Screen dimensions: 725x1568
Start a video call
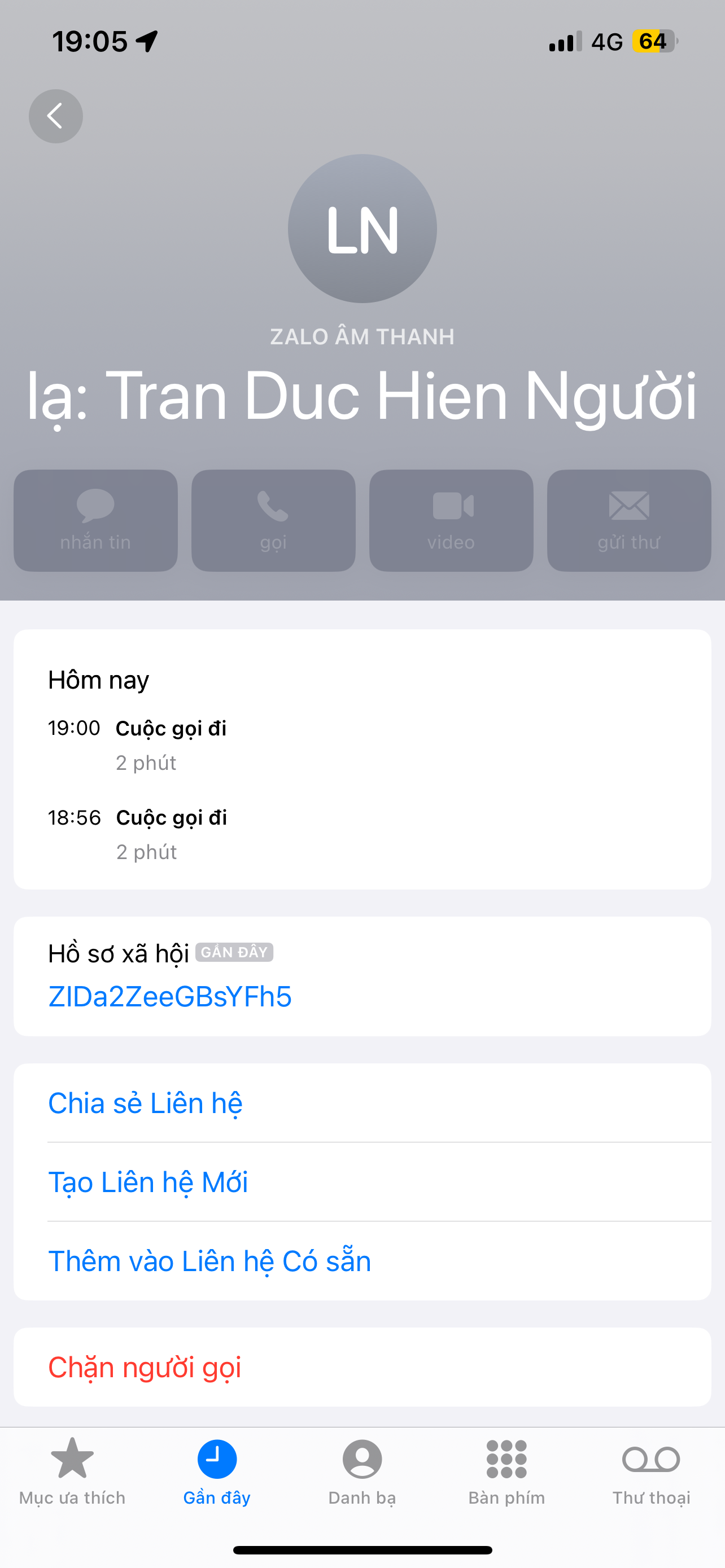click(451, 520)
